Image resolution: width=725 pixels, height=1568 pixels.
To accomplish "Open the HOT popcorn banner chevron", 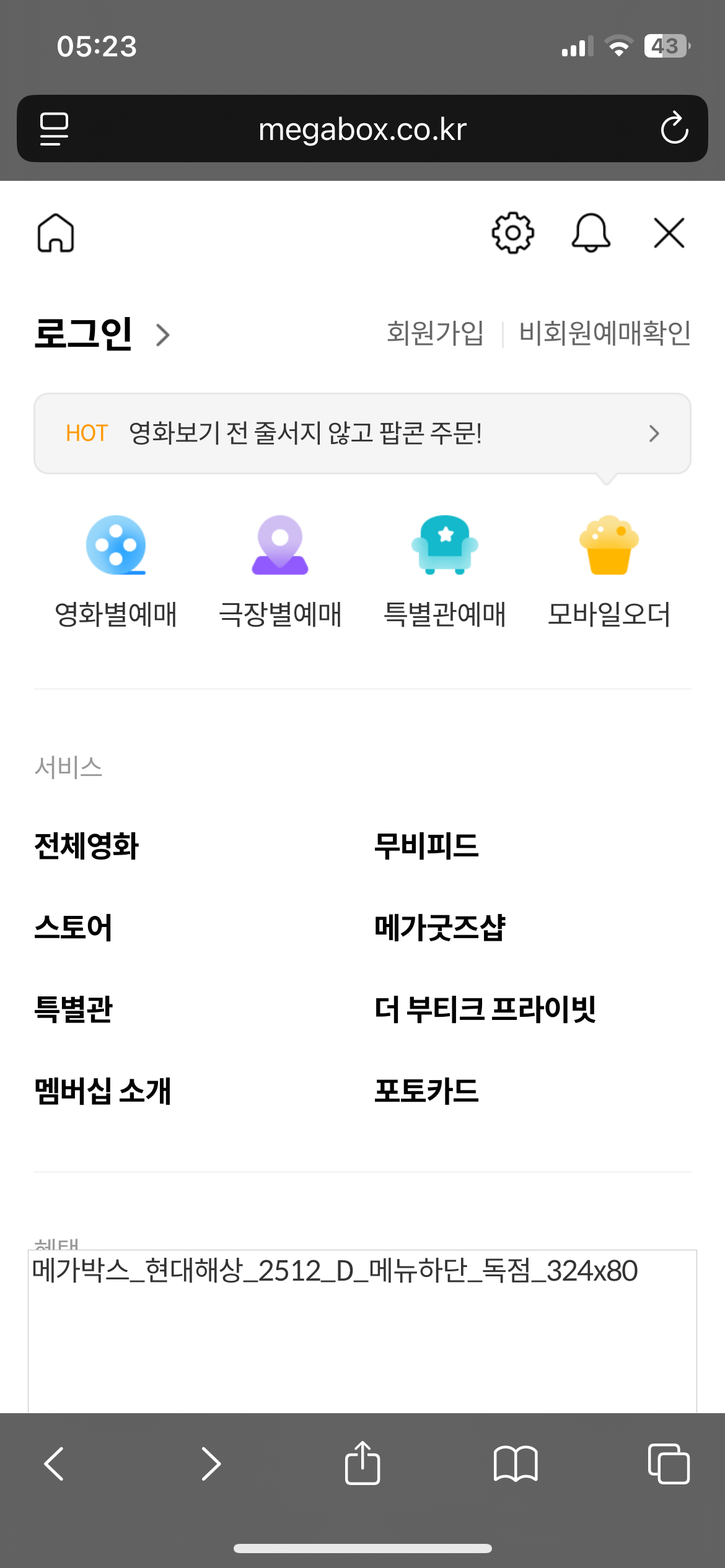I will (654, 433).
